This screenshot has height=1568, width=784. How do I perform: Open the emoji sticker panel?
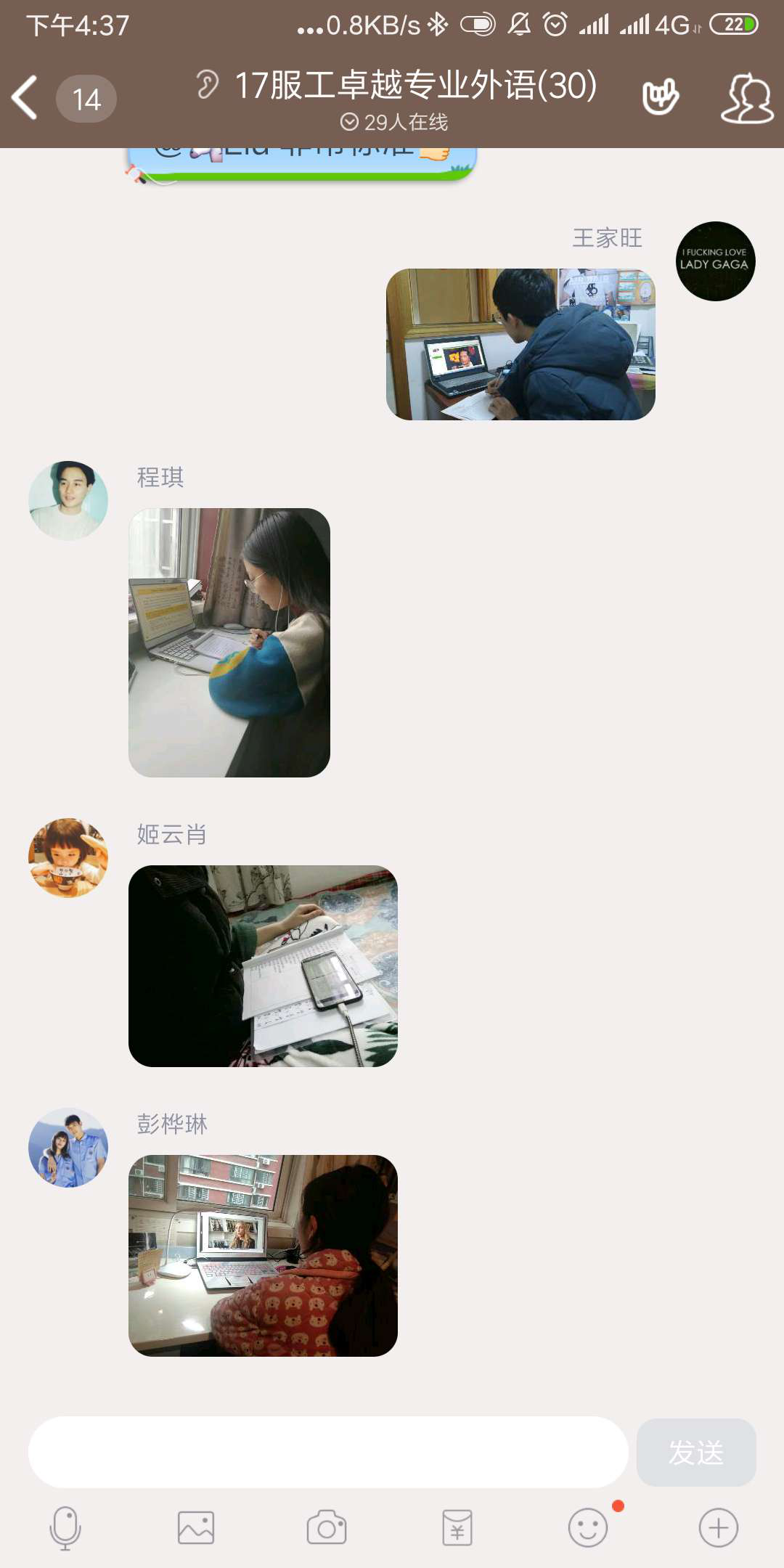point(588,1528)
